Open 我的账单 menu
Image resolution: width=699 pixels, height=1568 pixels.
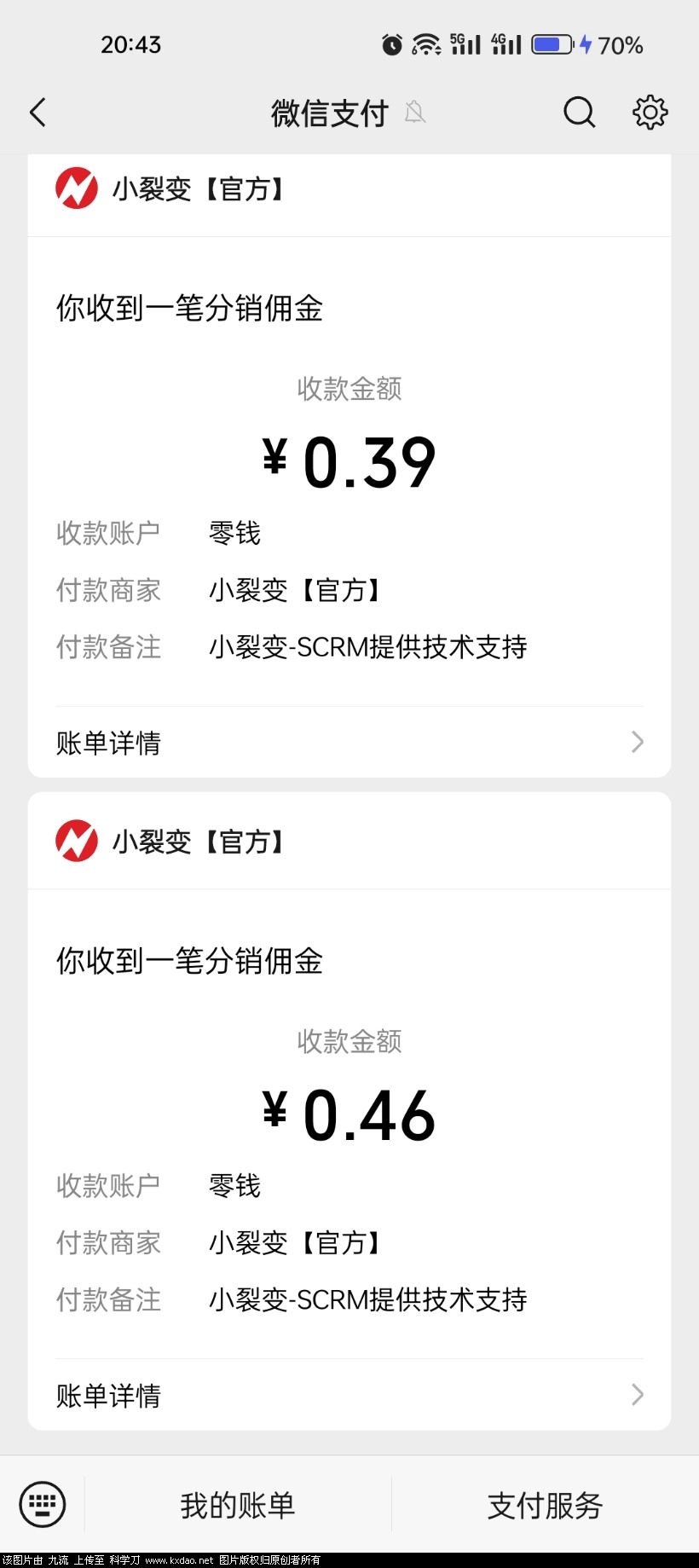tap(238, 1505)
